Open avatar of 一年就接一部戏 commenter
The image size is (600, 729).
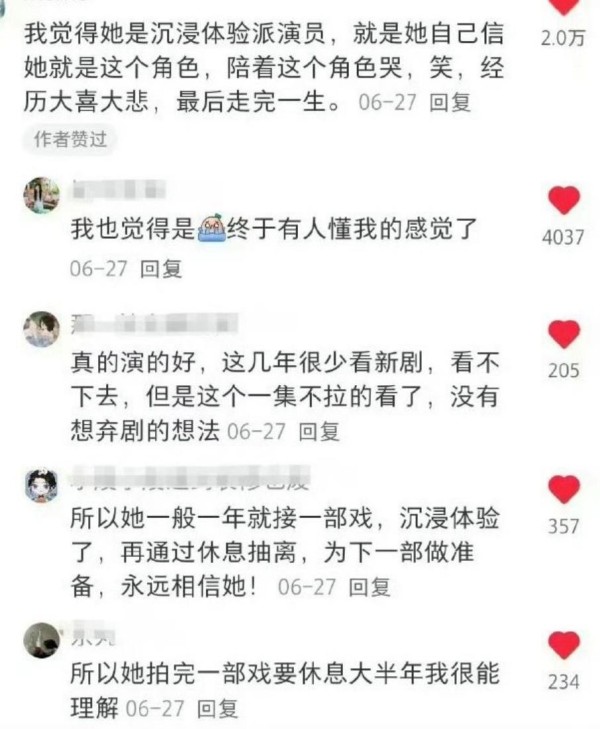click(41, 485)
